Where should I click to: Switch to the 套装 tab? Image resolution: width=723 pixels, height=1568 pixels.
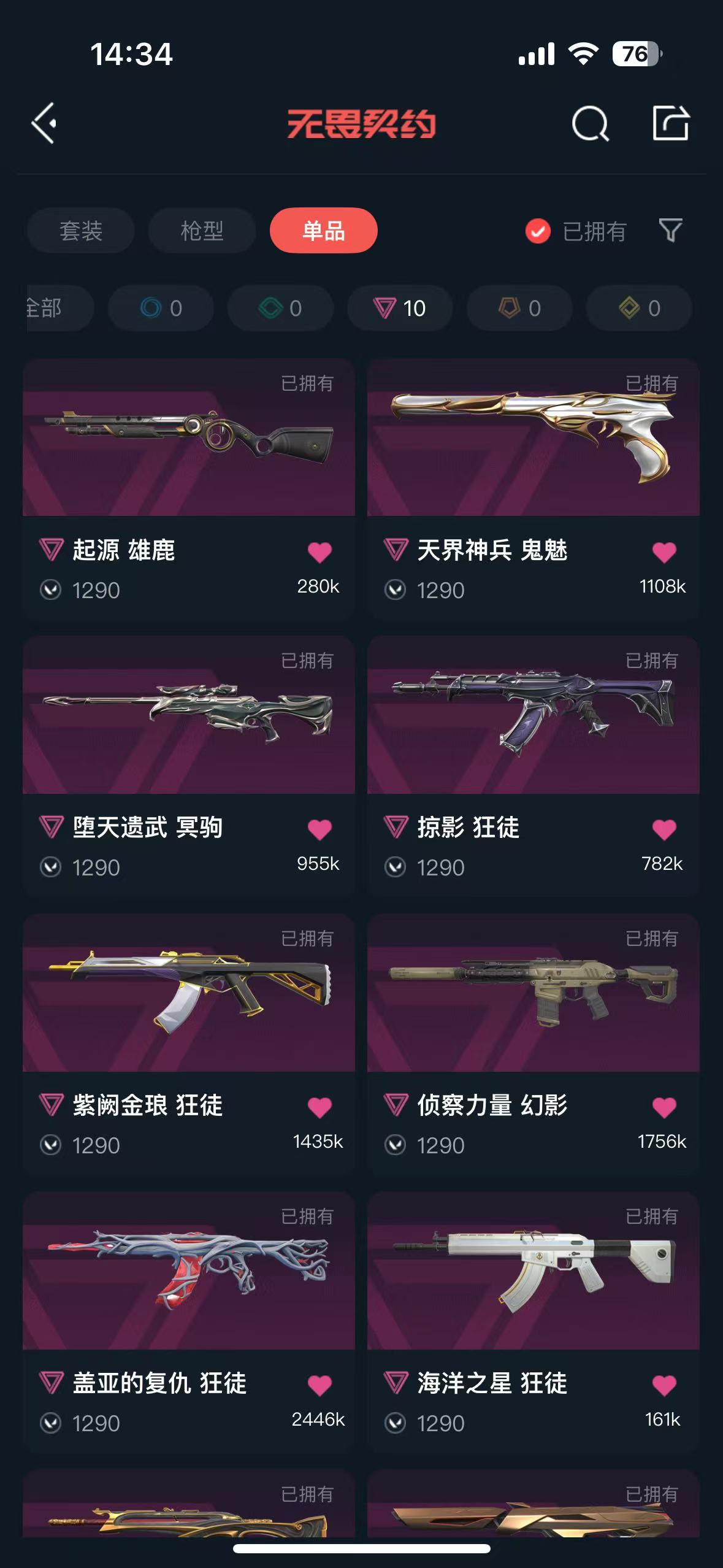(x=80, y=231)
